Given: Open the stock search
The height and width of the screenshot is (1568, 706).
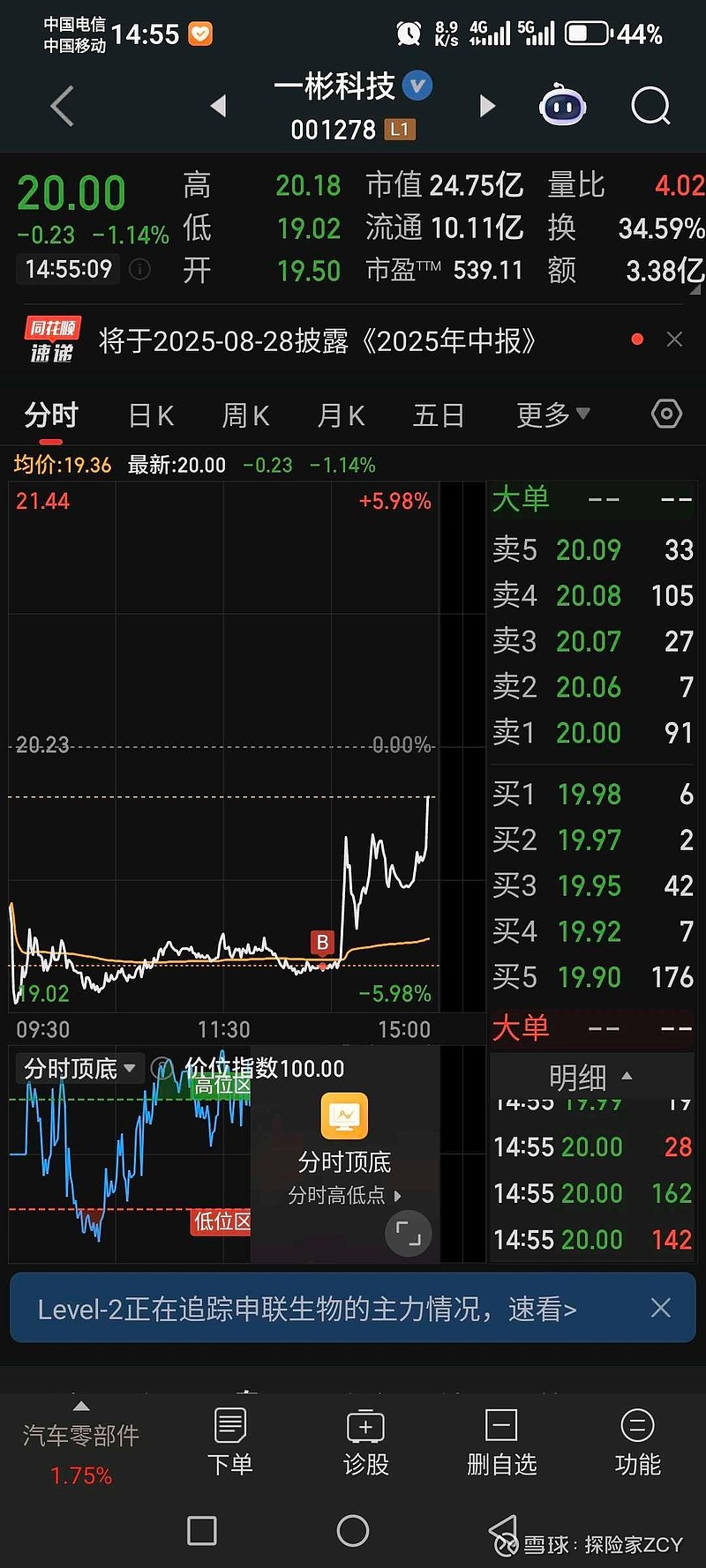Looking at the screenshot, I should click(651, 107).
